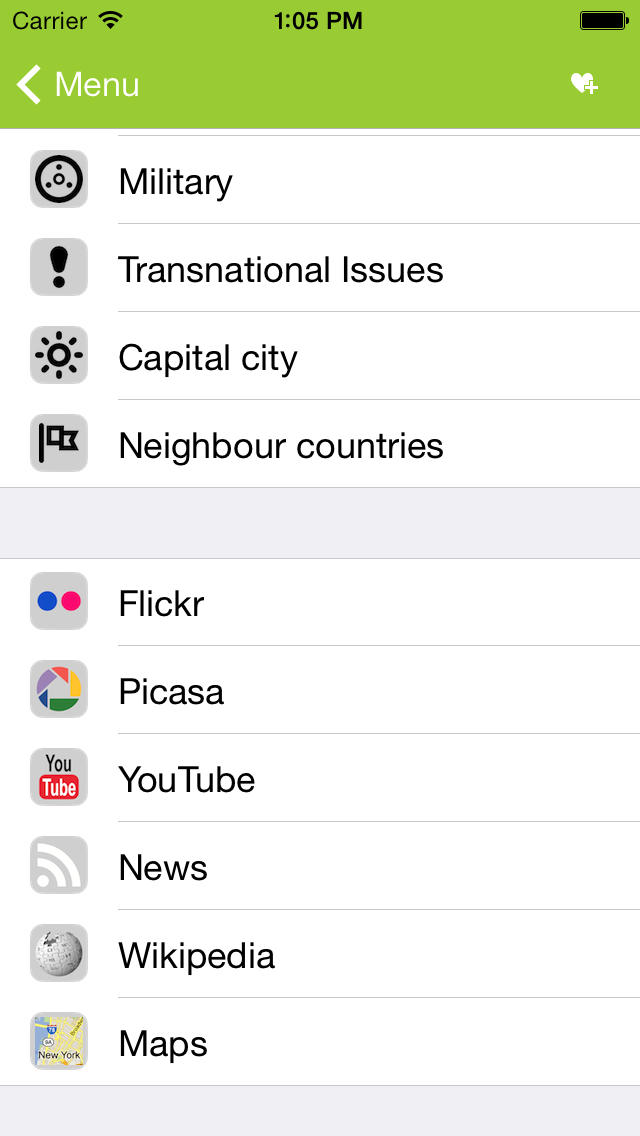Open Flickr photos
Image resolution: width=640 pixels, height=1136 pixels.
coord(320,602)
